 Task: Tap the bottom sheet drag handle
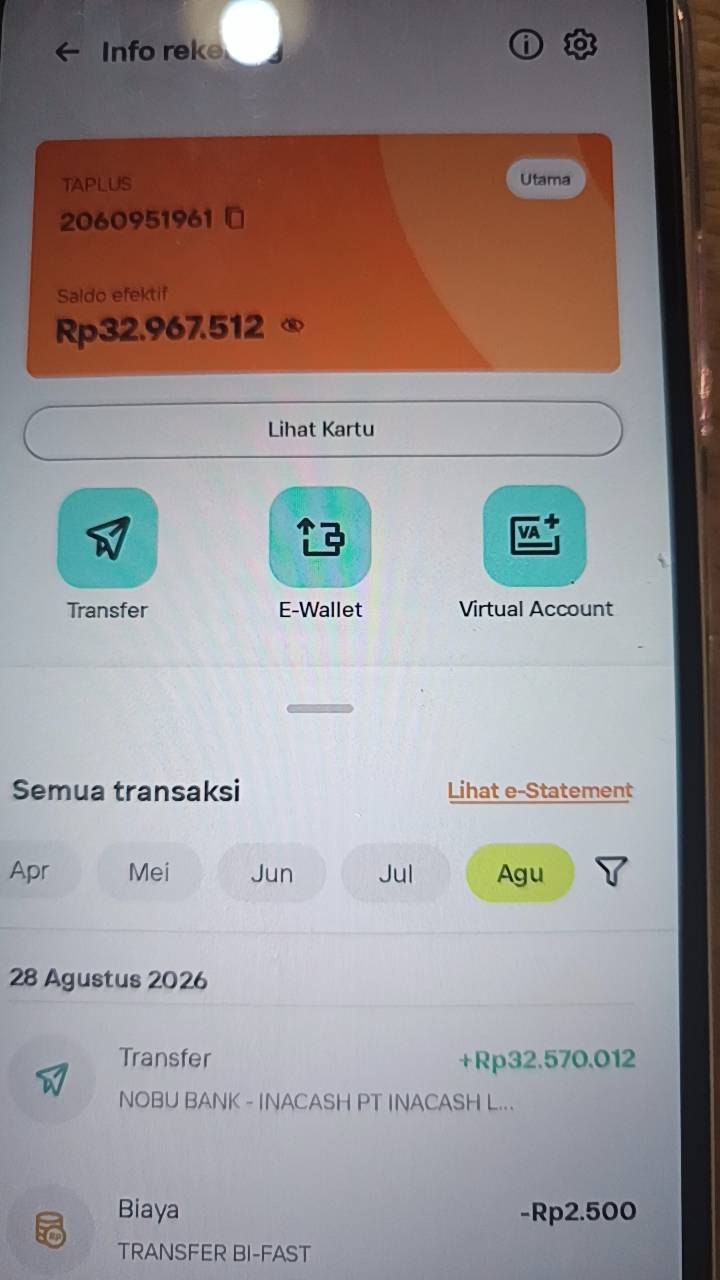coord(320,708)
